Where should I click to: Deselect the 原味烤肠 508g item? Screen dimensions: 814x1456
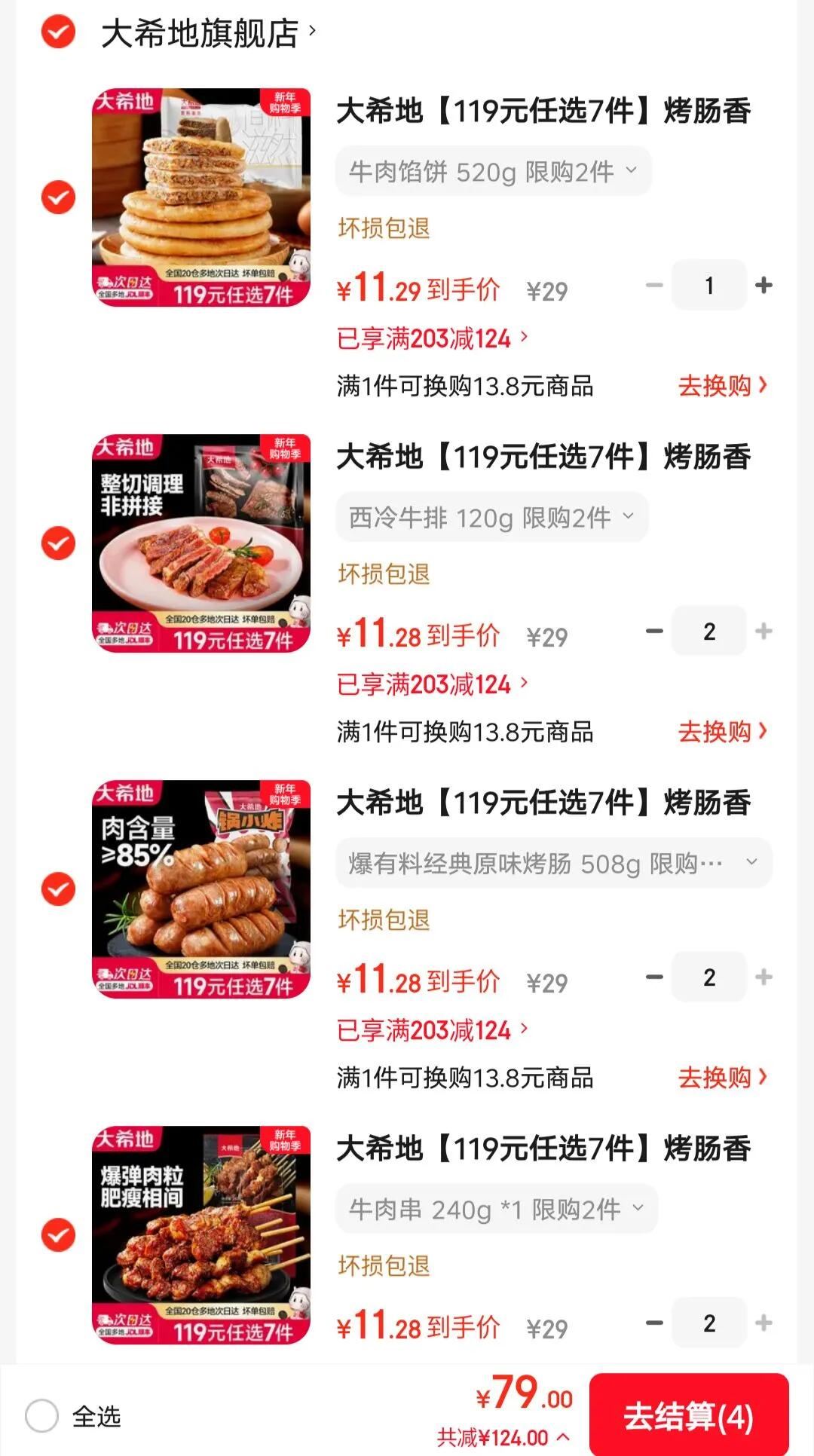click(58, 889)
